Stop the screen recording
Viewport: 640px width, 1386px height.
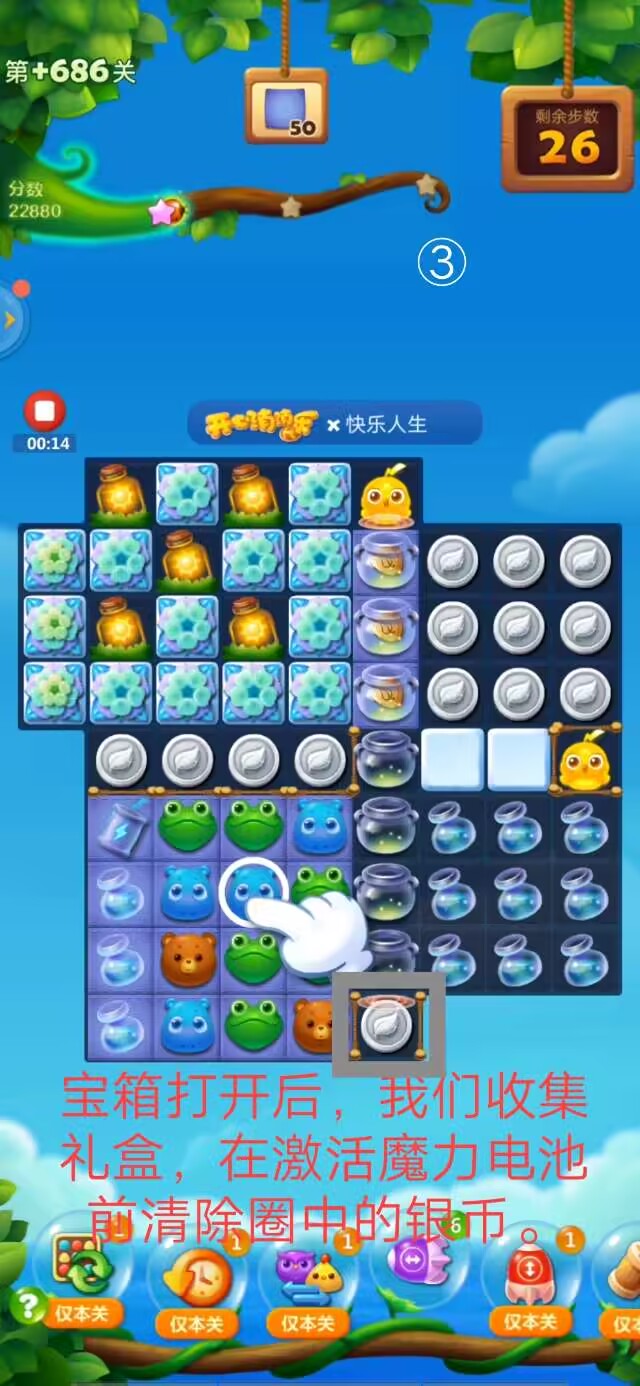tap(44, 411)
